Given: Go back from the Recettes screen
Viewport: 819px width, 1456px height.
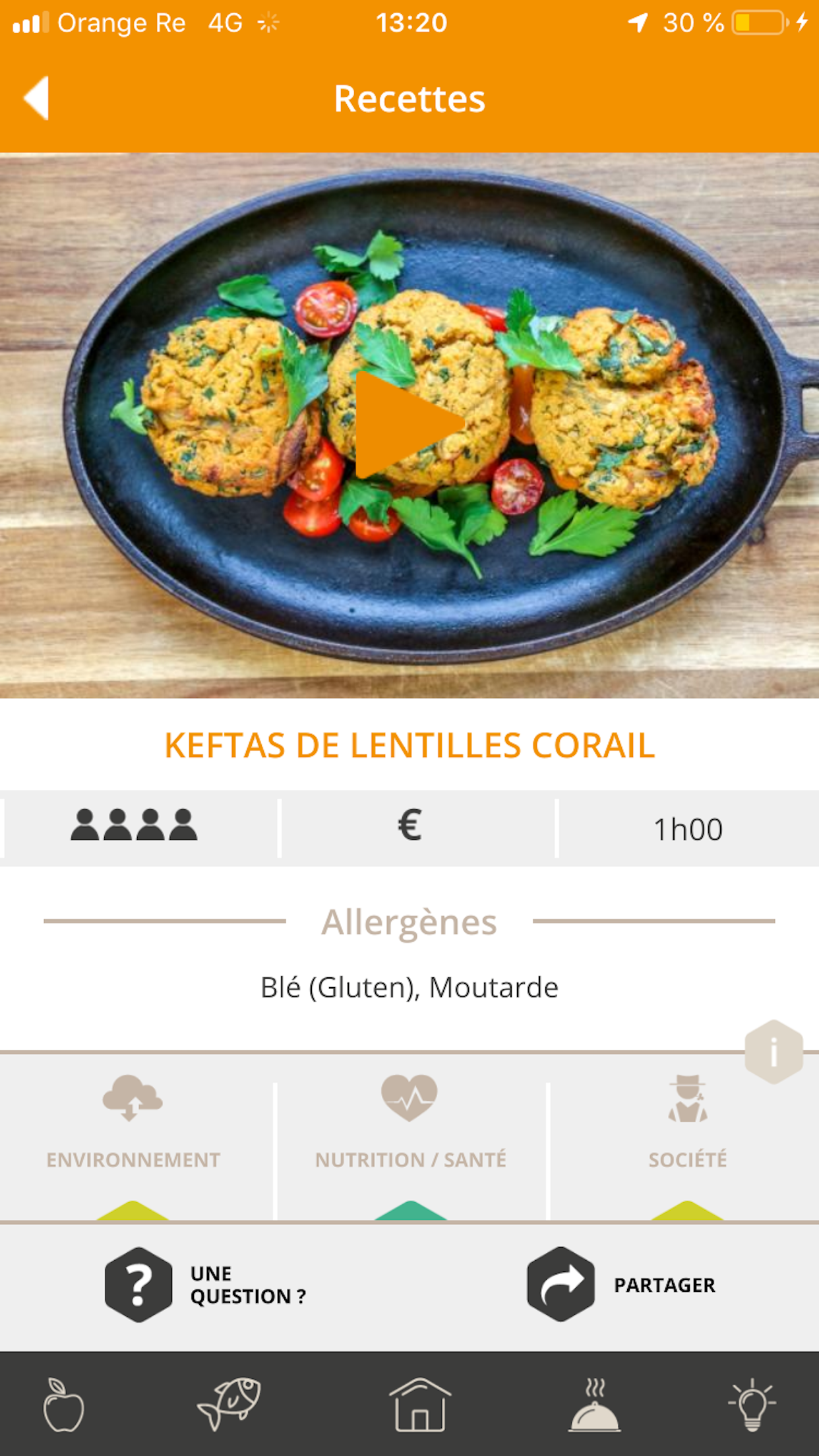Looking at the screenshot, I should (36, 98).
